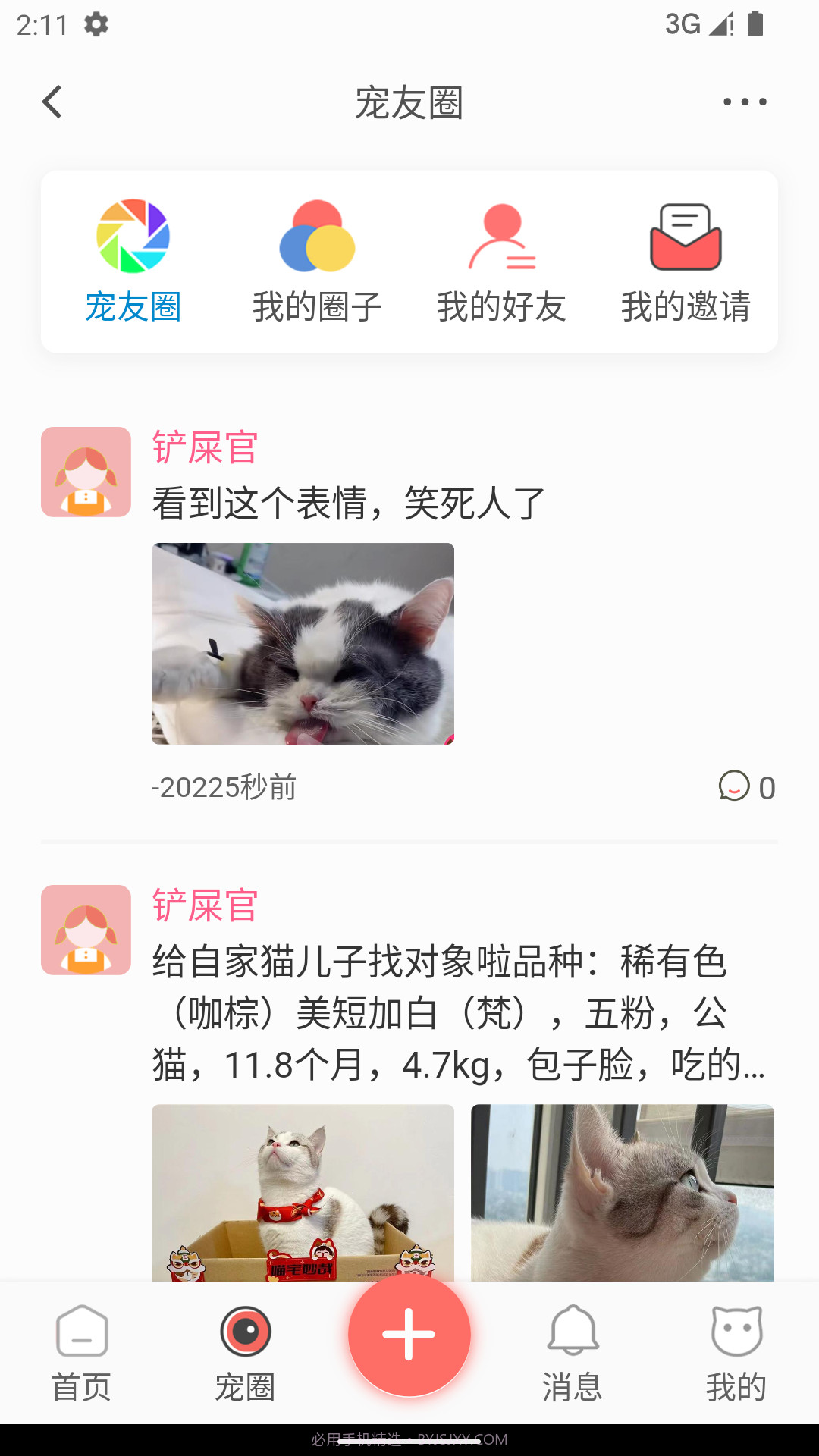The width and height of the screenshot is (819, 1456).
Task: Open the 我的邀请 invitation envelope icon
Action: point(686,237)
